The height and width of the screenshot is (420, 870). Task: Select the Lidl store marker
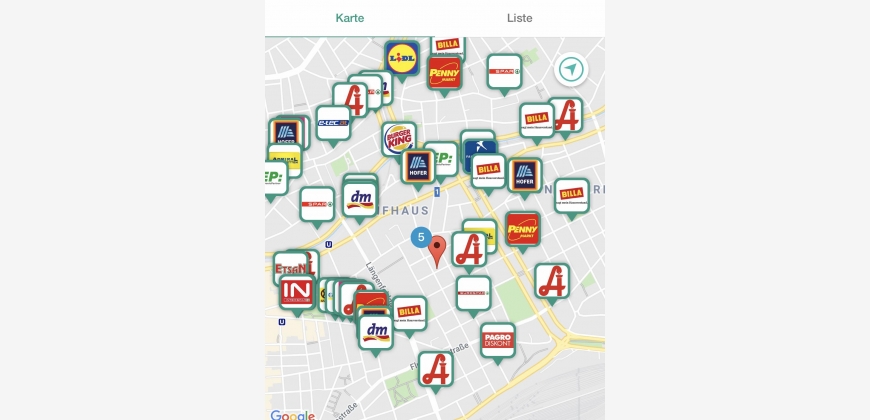402,59
